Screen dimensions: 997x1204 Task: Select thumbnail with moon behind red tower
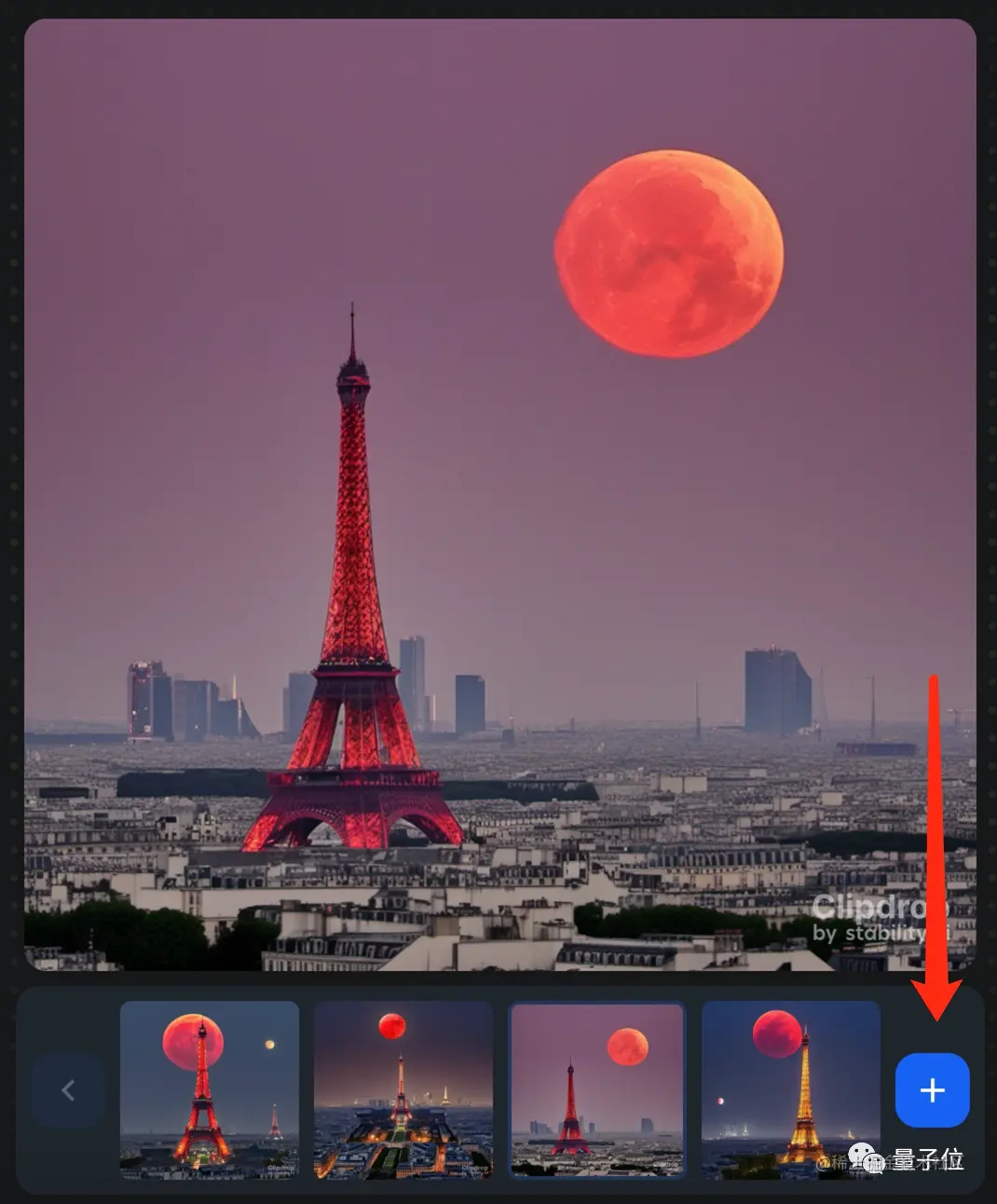tap(210, 1089)
